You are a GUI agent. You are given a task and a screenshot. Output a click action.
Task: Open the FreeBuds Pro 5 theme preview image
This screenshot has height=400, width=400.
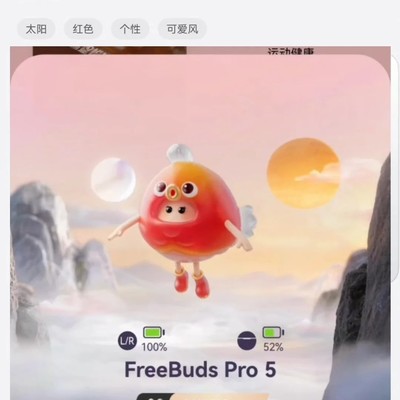200,227
